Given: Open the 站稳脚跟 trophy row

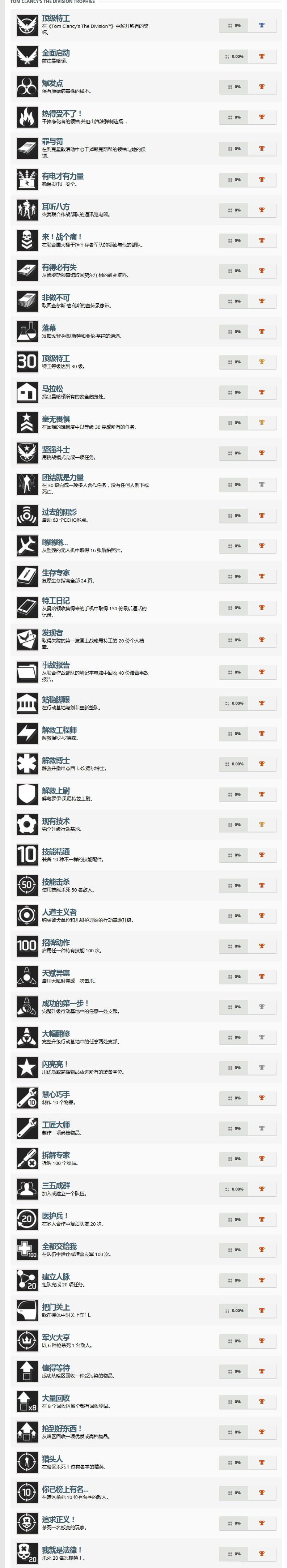Looking at the screenshot, I should [x=55, y=699].
